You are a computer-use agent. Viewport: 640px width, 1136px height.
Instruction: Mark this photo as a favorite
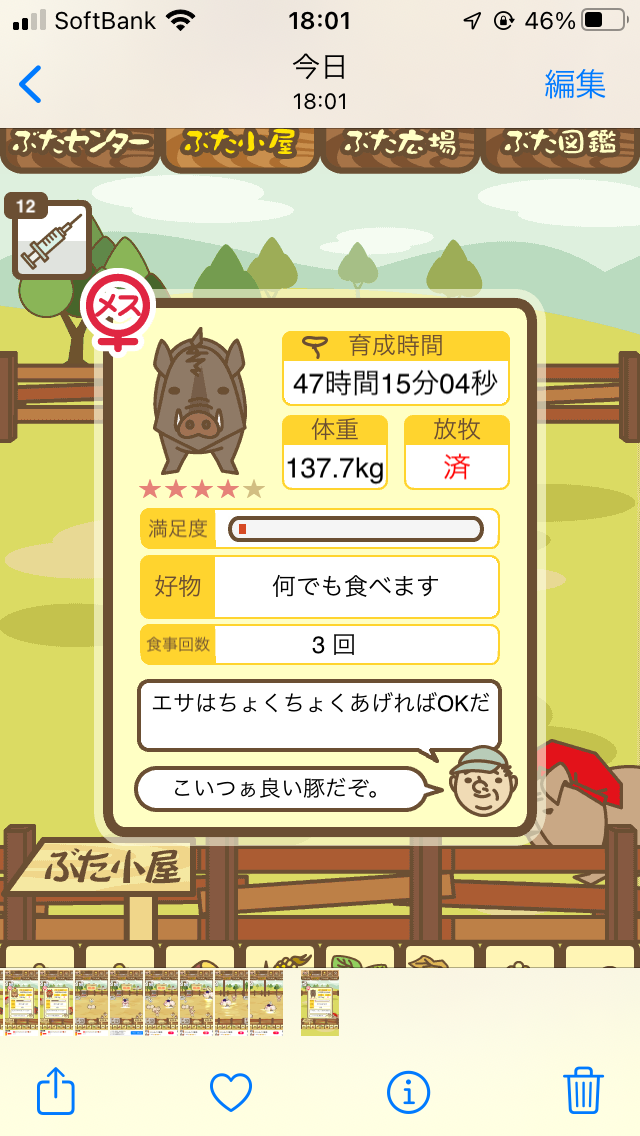231,1092
